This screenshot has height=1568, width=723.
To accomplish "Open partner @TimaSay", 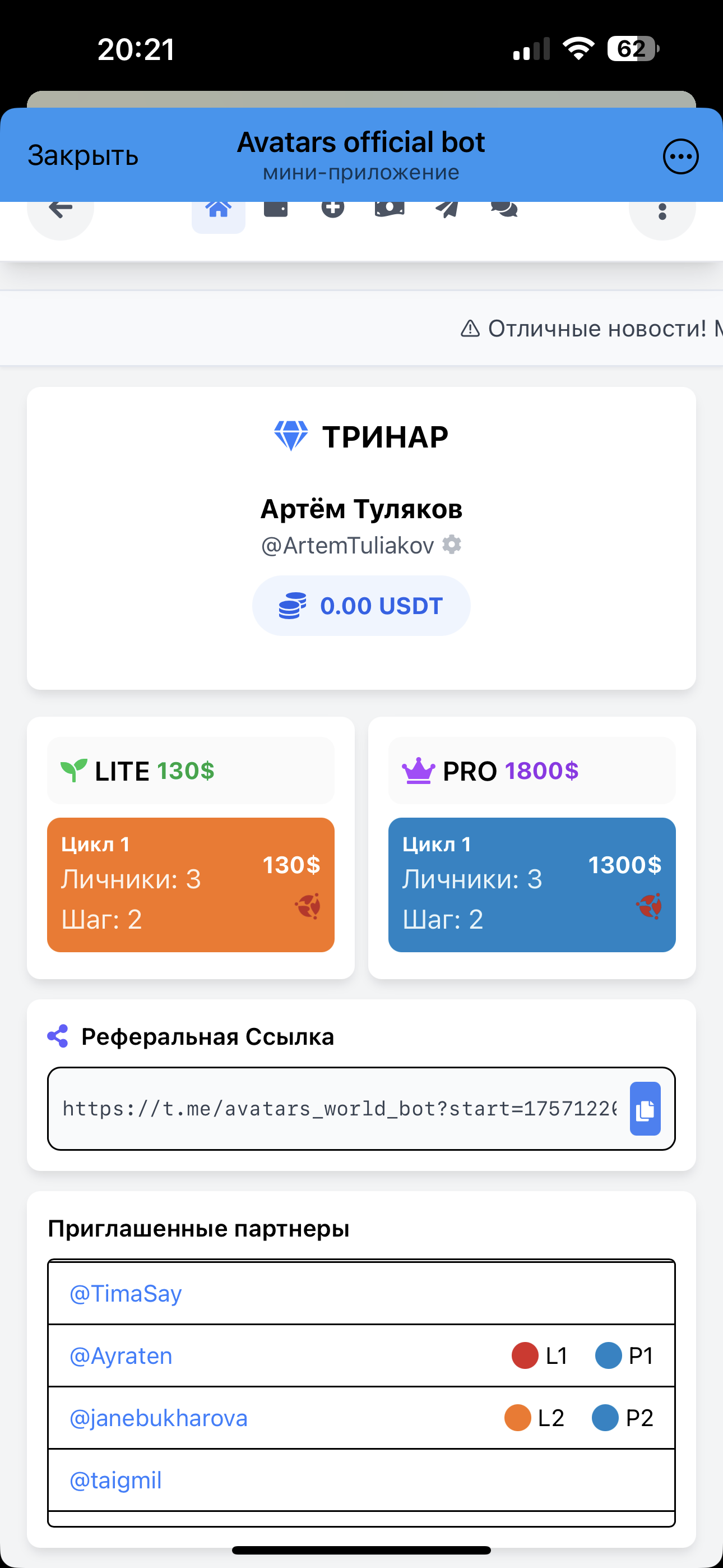I will click(126, 1293).
